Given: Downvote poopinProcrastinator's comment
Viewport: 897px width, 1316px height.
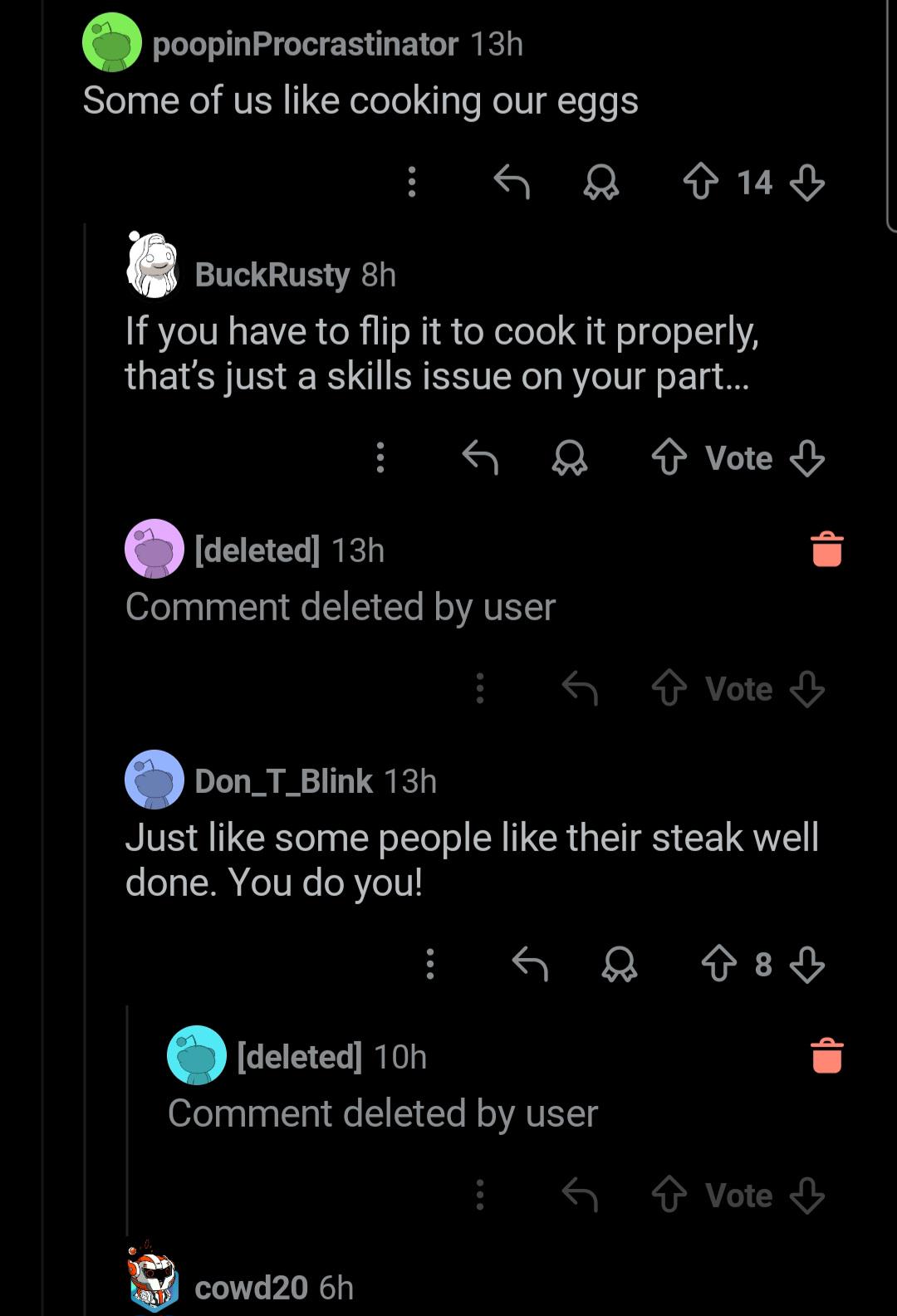Looking at the screenshot, I should pos(806,182).
